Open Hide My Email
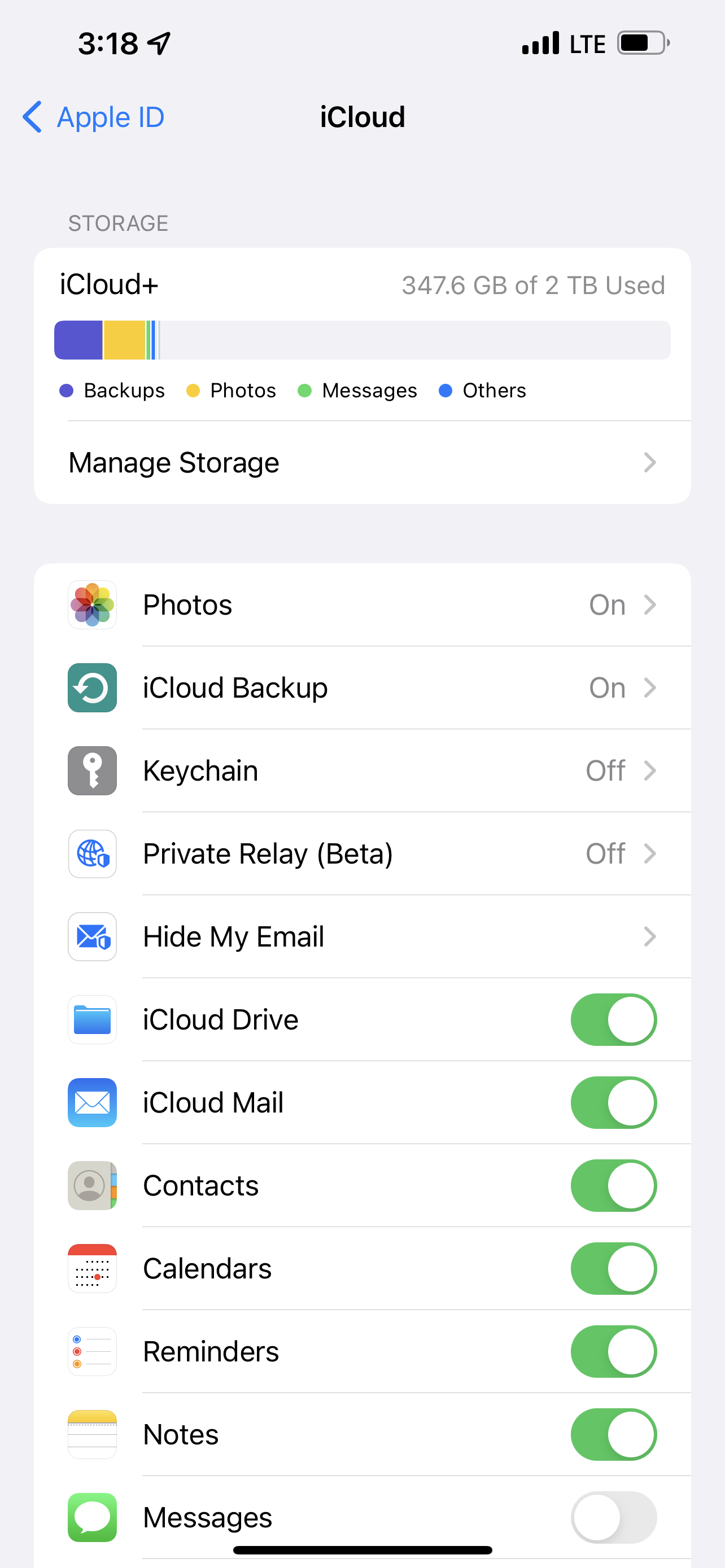 coord(361,936)
